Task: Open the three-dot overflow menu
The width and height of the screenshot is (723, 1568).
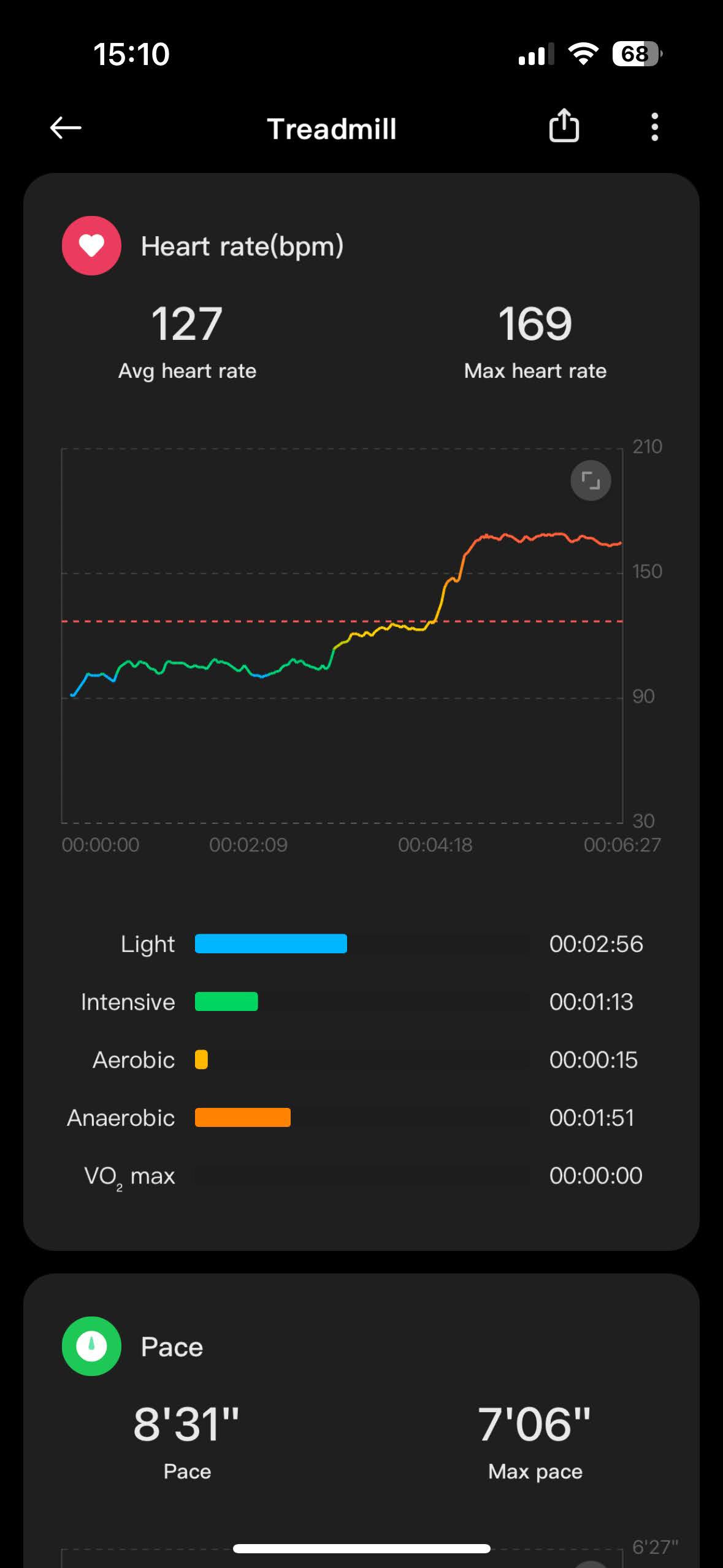Action: point(654,127)
